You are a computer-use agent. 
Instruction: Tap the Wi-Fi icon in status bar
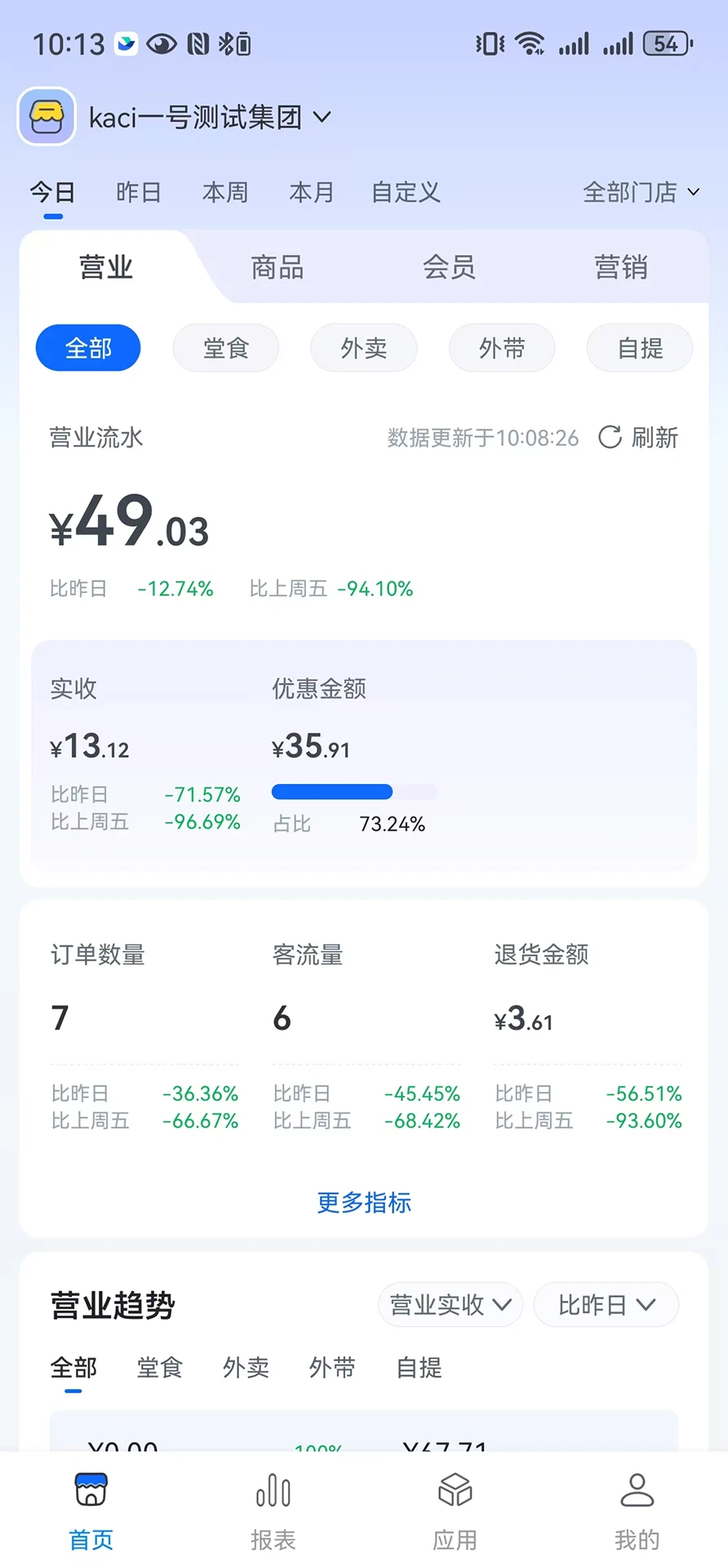pyautogui.click(x=531, y=43)
